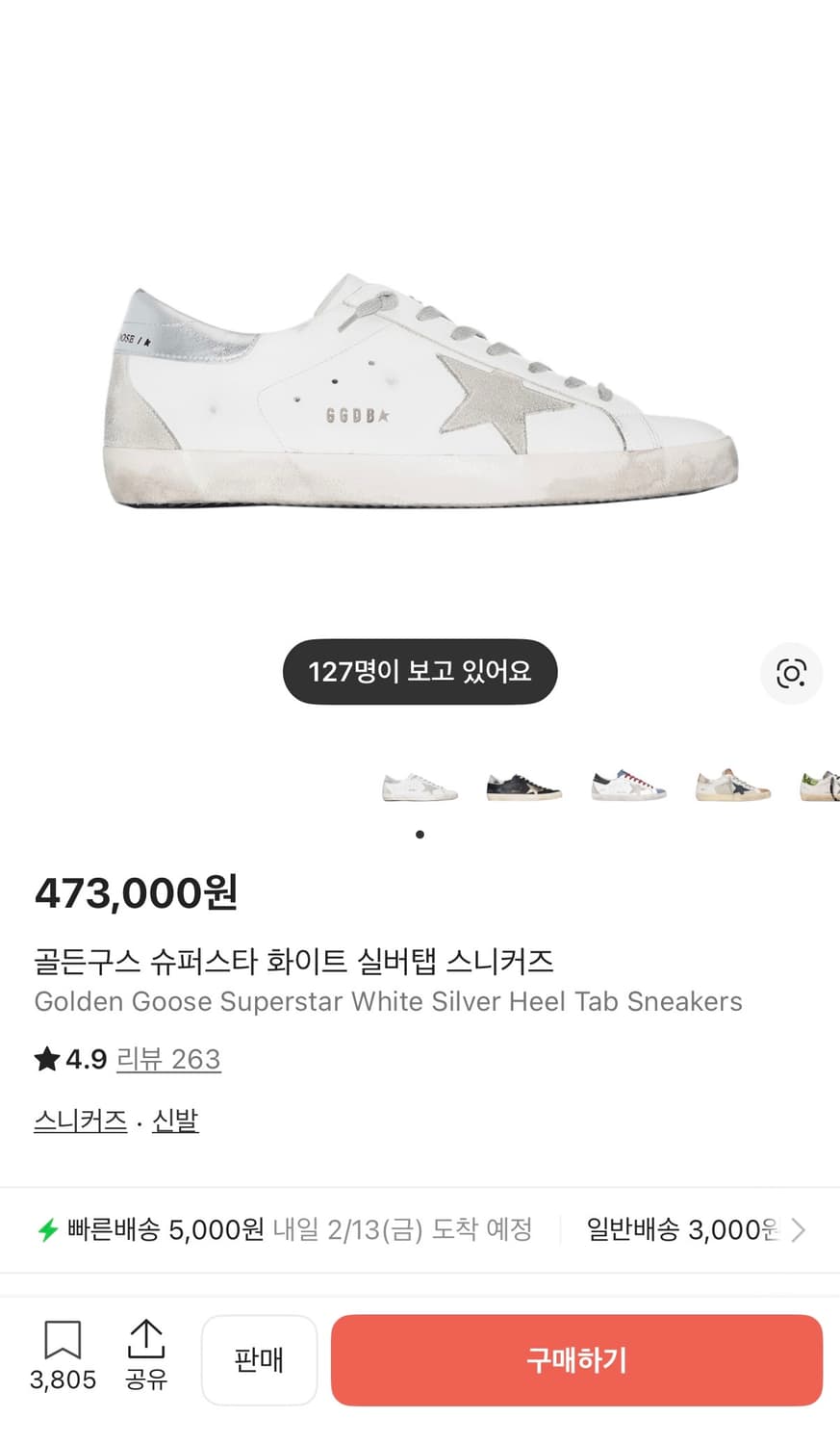Viewport: 840px width, 1444px height.
Task: Toggle viewing count badge 127명이 보고 있어요
Action: tap(419, 672)
